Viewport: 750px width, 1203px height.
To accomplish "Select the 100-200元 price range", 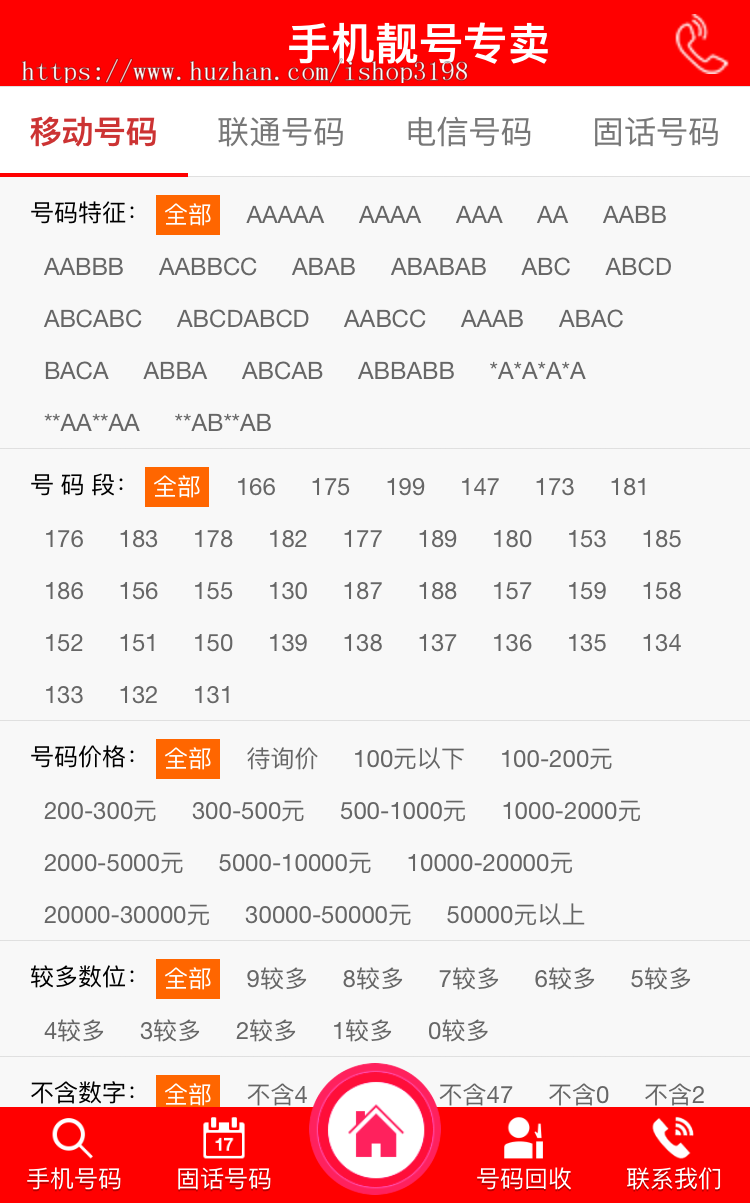I will 557,759.
